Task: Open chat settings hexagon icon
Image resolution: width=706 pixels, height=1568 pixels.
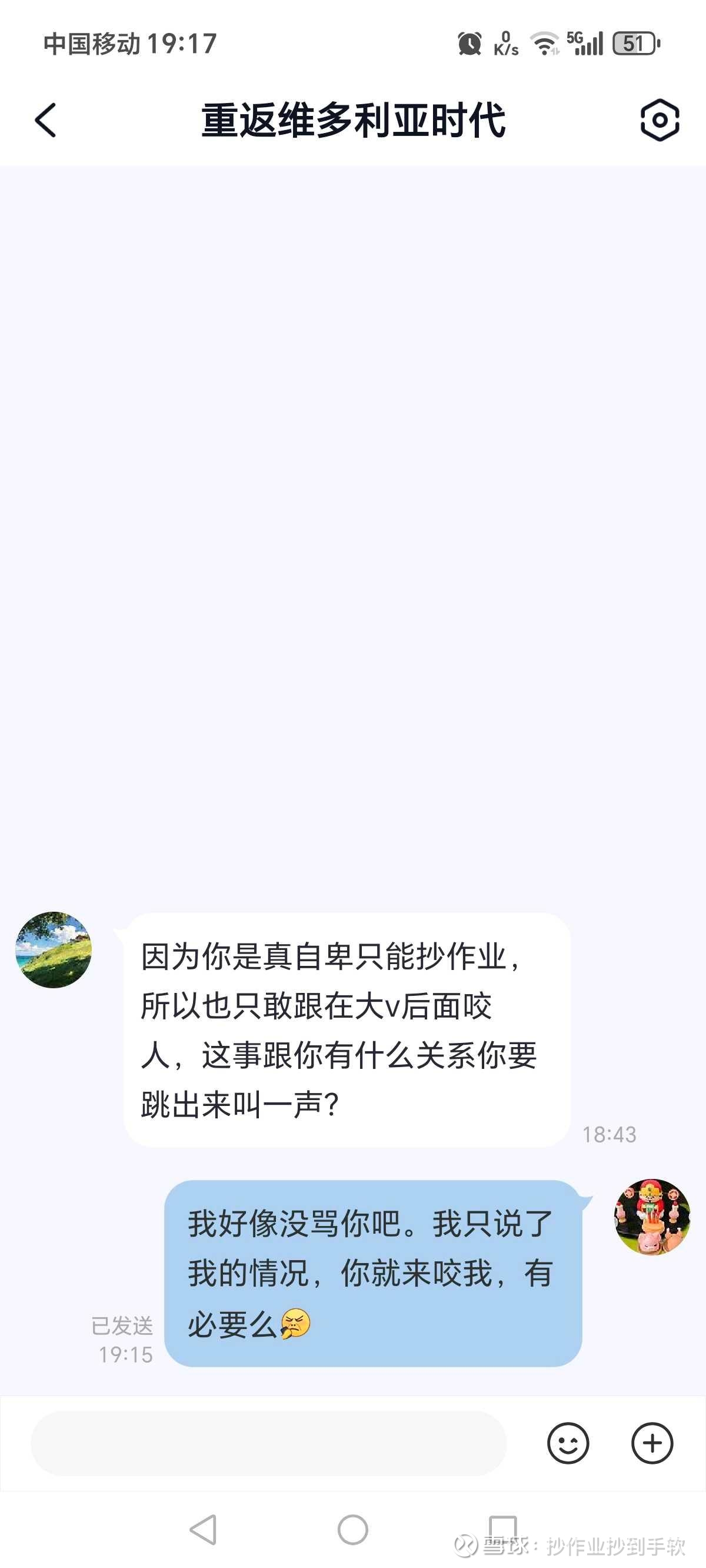Action: point(660,120)
